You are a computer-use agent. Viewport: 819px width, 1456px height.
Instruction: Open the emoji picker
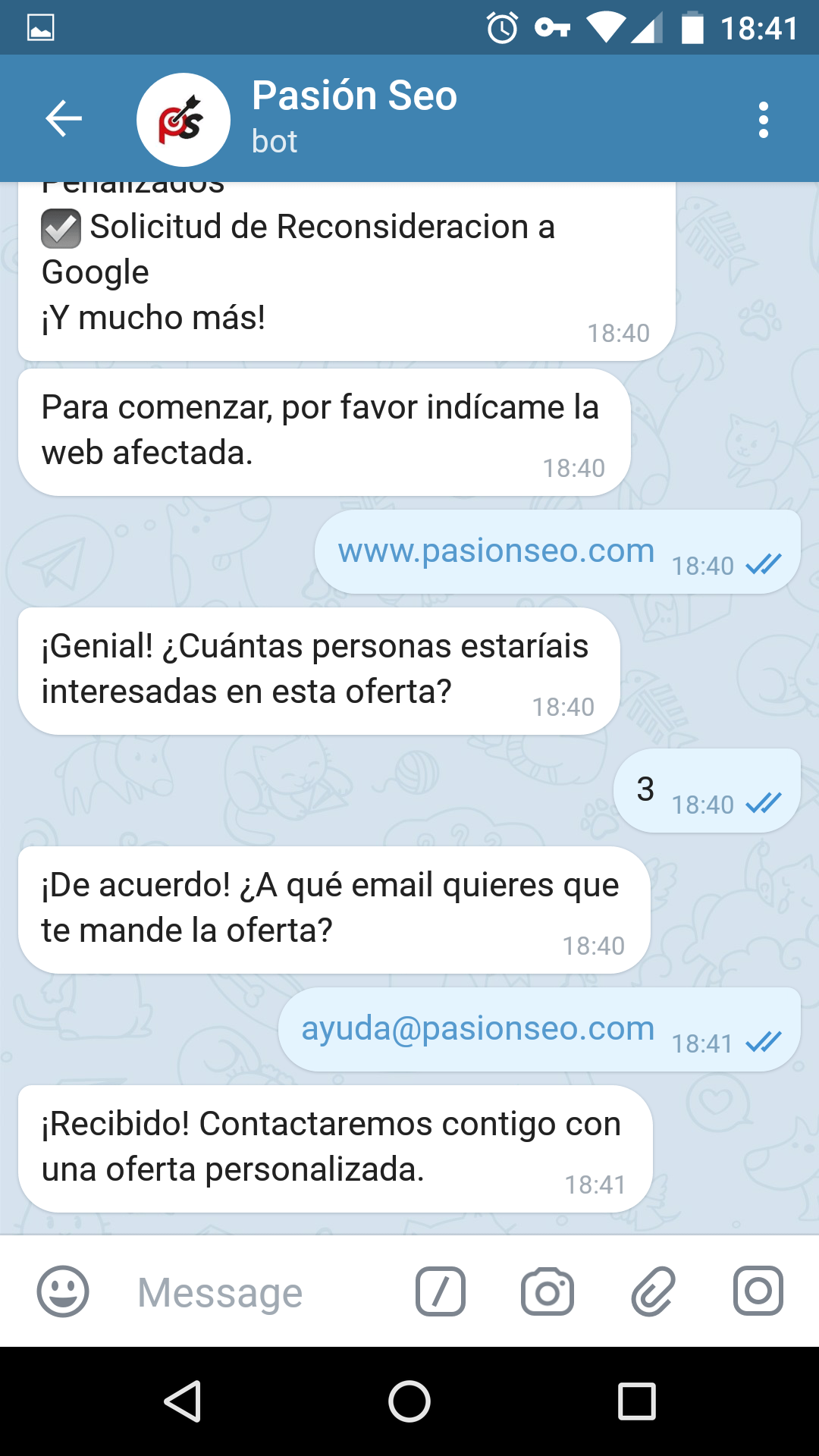pos(63,1291)
